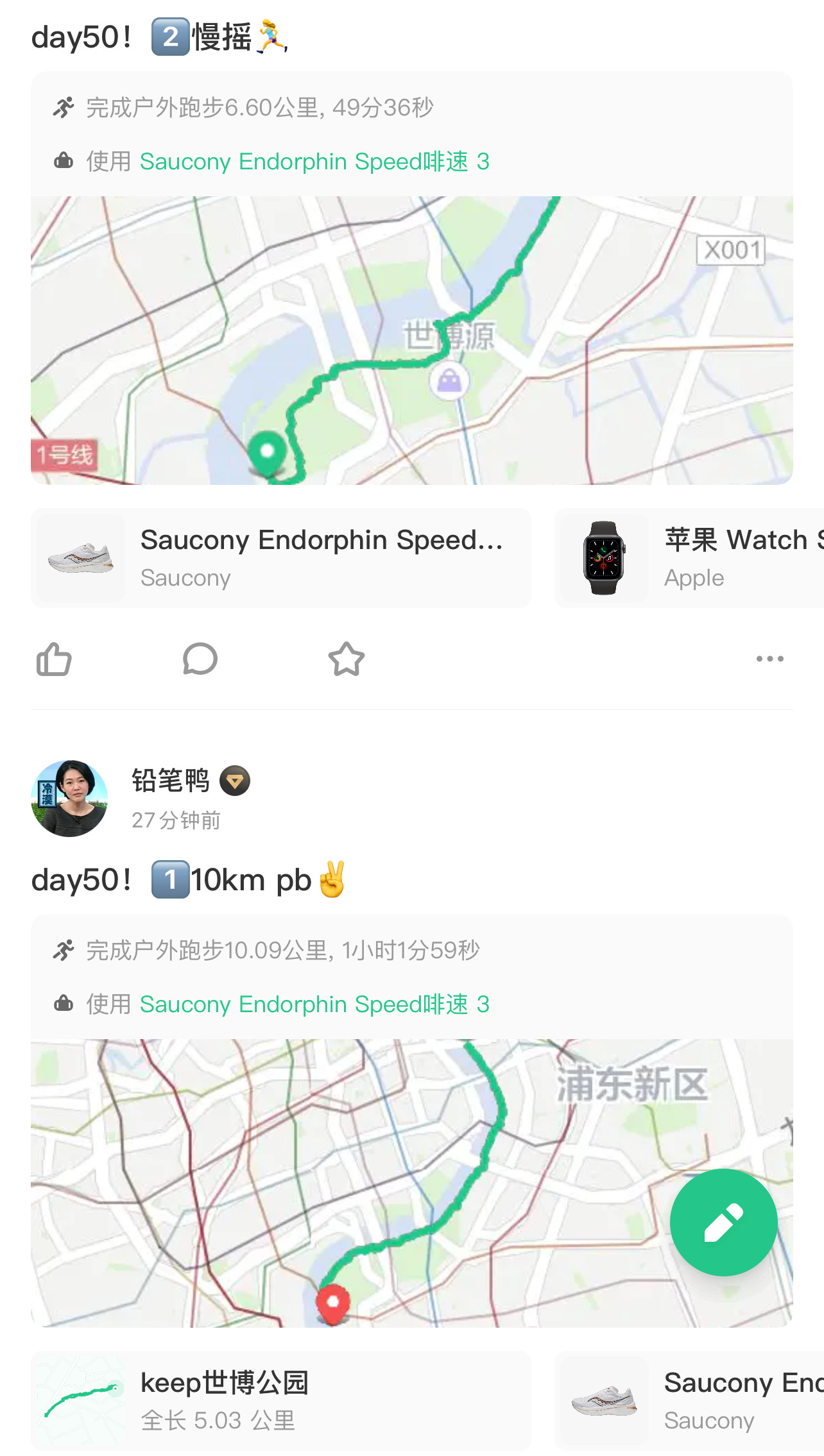Viewport: 824px width, 1456px height.
Task: Open the Saucony shoe card under the 慢摇 post
Action: click(281, 558)
